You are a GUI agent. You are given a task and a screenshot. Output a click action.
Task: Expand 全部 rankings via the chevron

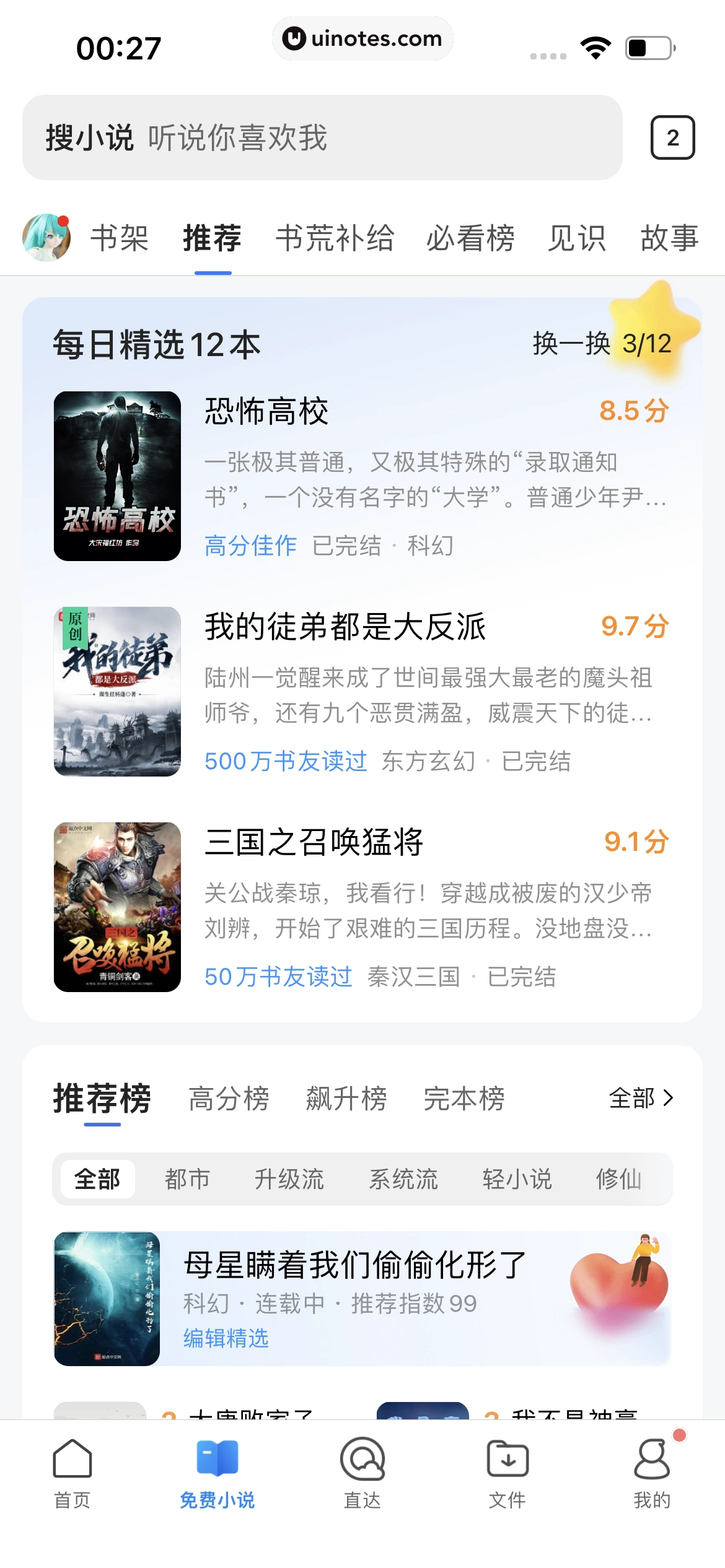(643, 1100)
